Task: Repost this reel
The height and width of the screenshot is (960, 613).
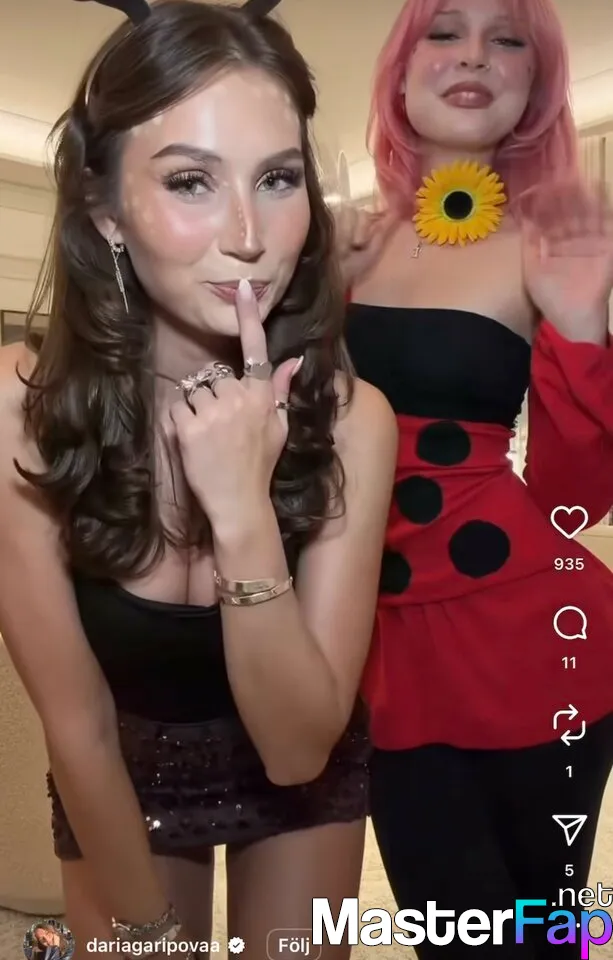Action: point(569,724)
